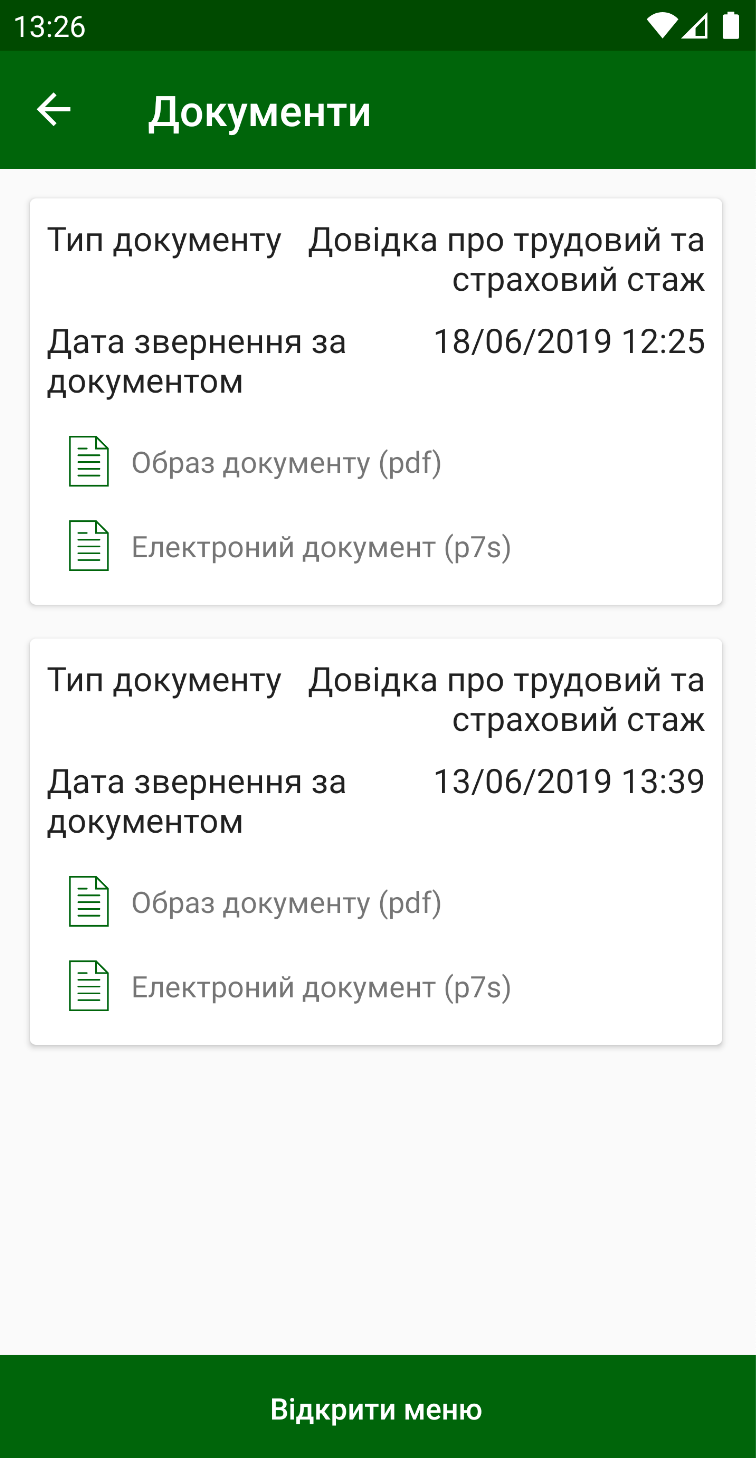Open the p7s document from 18/06/2019
Viewport: 756px width, 1458px height.
[289, 546]
